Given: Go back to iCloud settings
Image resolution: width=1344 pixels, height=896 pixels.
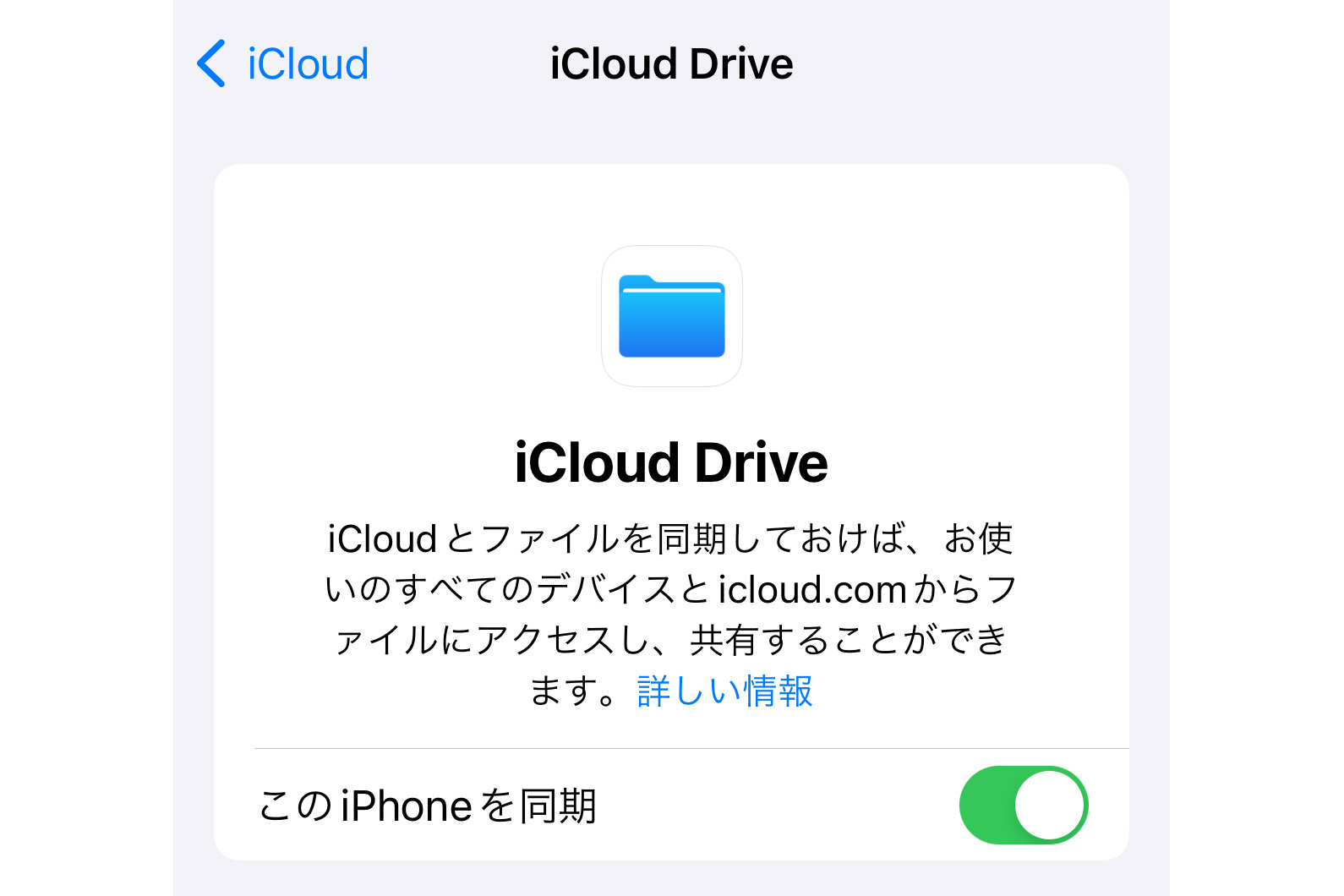Looking at the screenshot, I should click(283, 64).
